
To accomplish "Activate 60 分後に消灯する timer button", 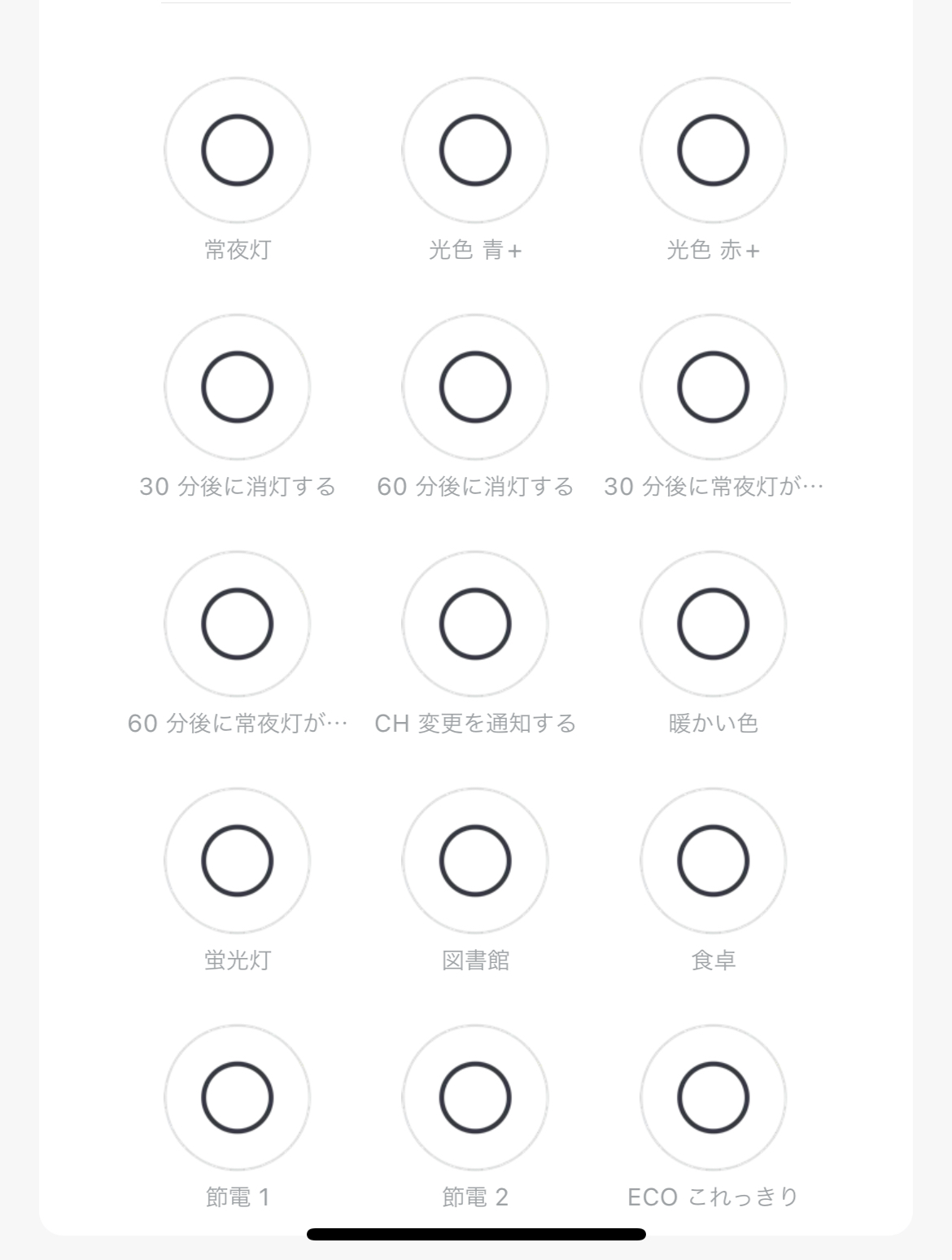I will pos(475,387).
